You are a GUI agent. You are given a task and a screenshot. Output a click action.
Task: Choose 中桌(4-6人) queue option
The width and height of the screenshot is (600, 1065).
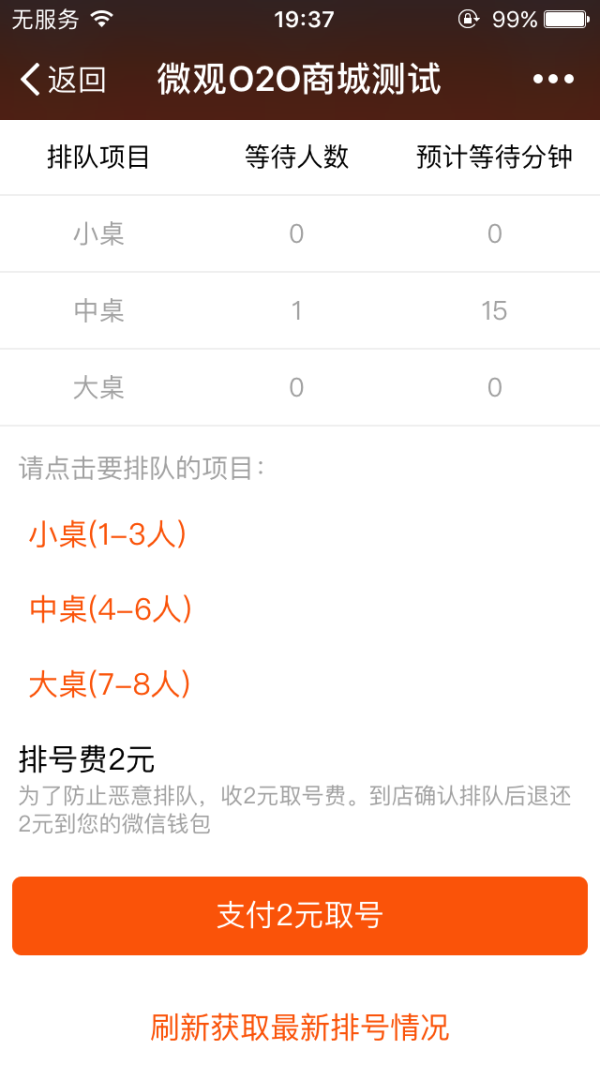[x=110, y=609]
